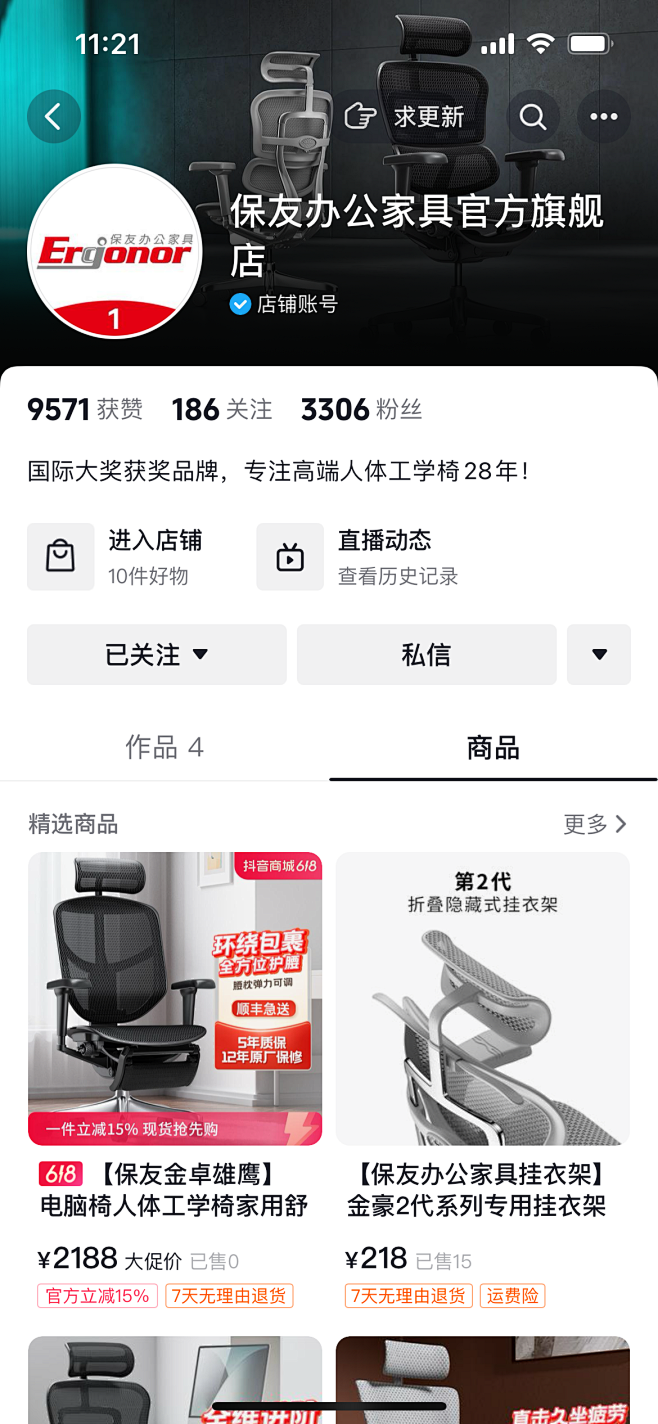Select the 商品 products tab
The width and height of the screenshot is (658, 1424).
493,747
